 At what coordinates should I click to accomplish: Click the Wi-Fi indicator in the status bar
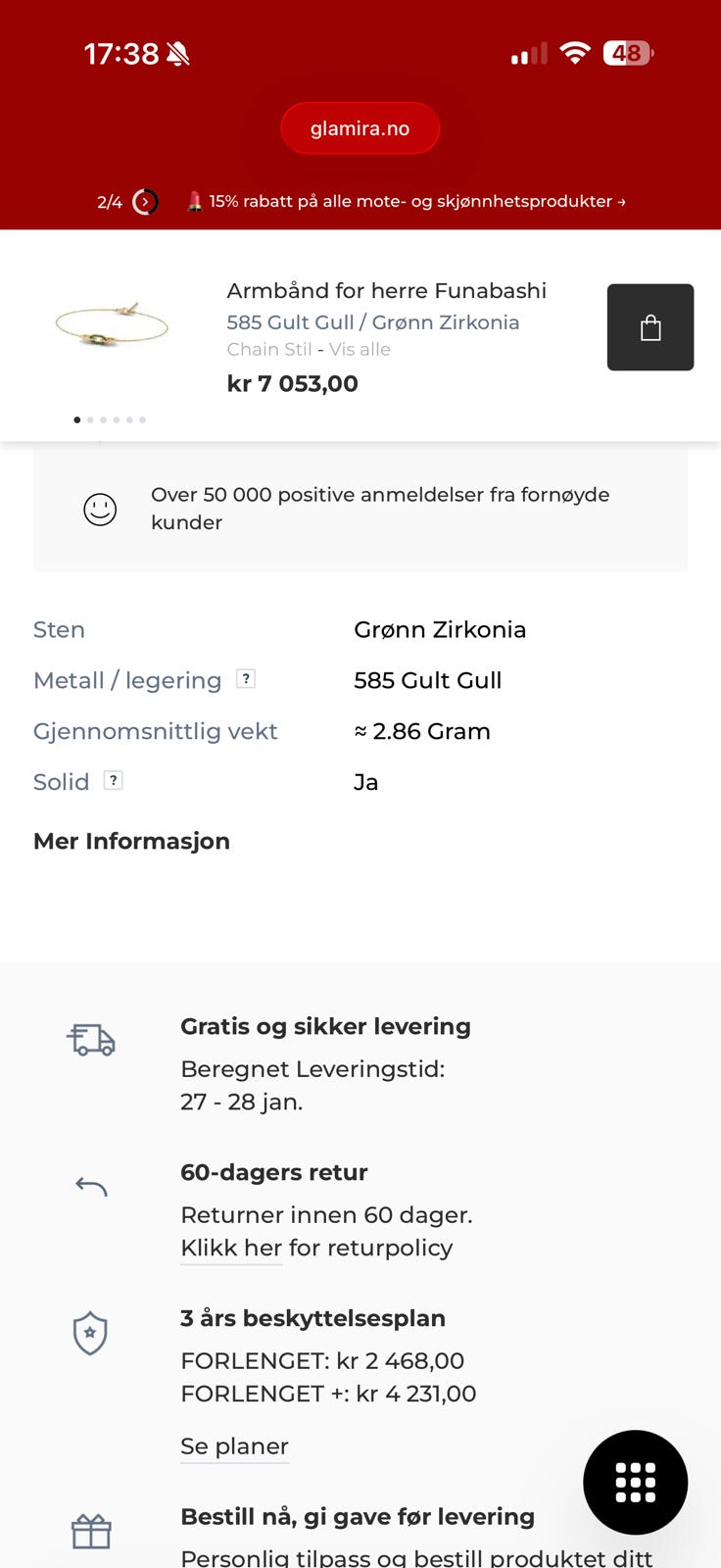(576, 54)
